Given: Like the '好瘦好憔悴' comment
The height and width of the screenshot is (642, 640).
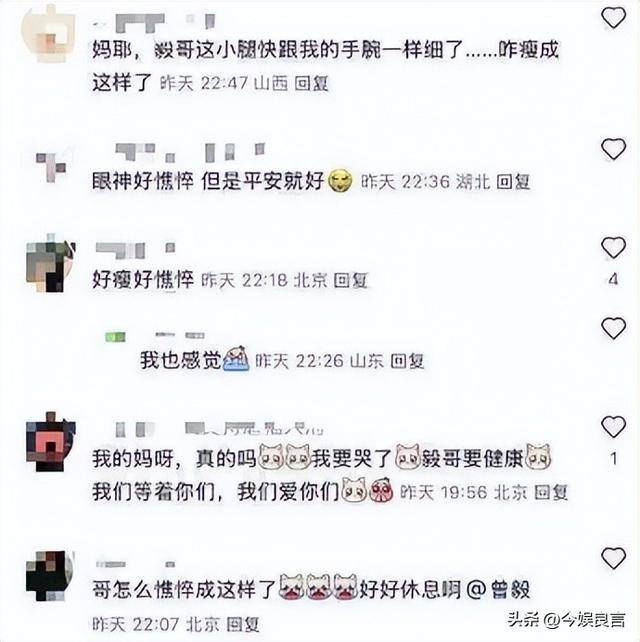Looking at the screenshot, I should (613, 247).
